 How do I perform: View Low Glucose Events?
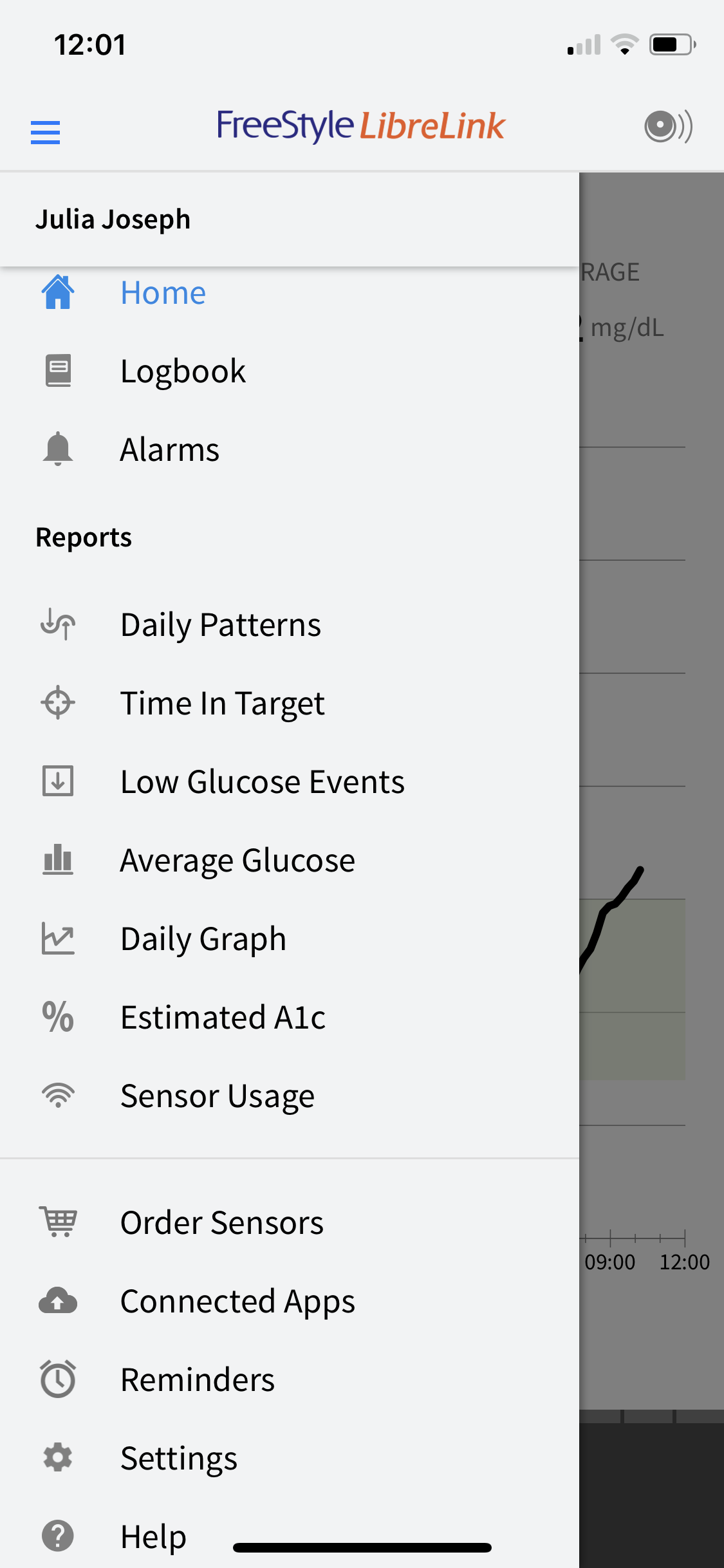290,782
